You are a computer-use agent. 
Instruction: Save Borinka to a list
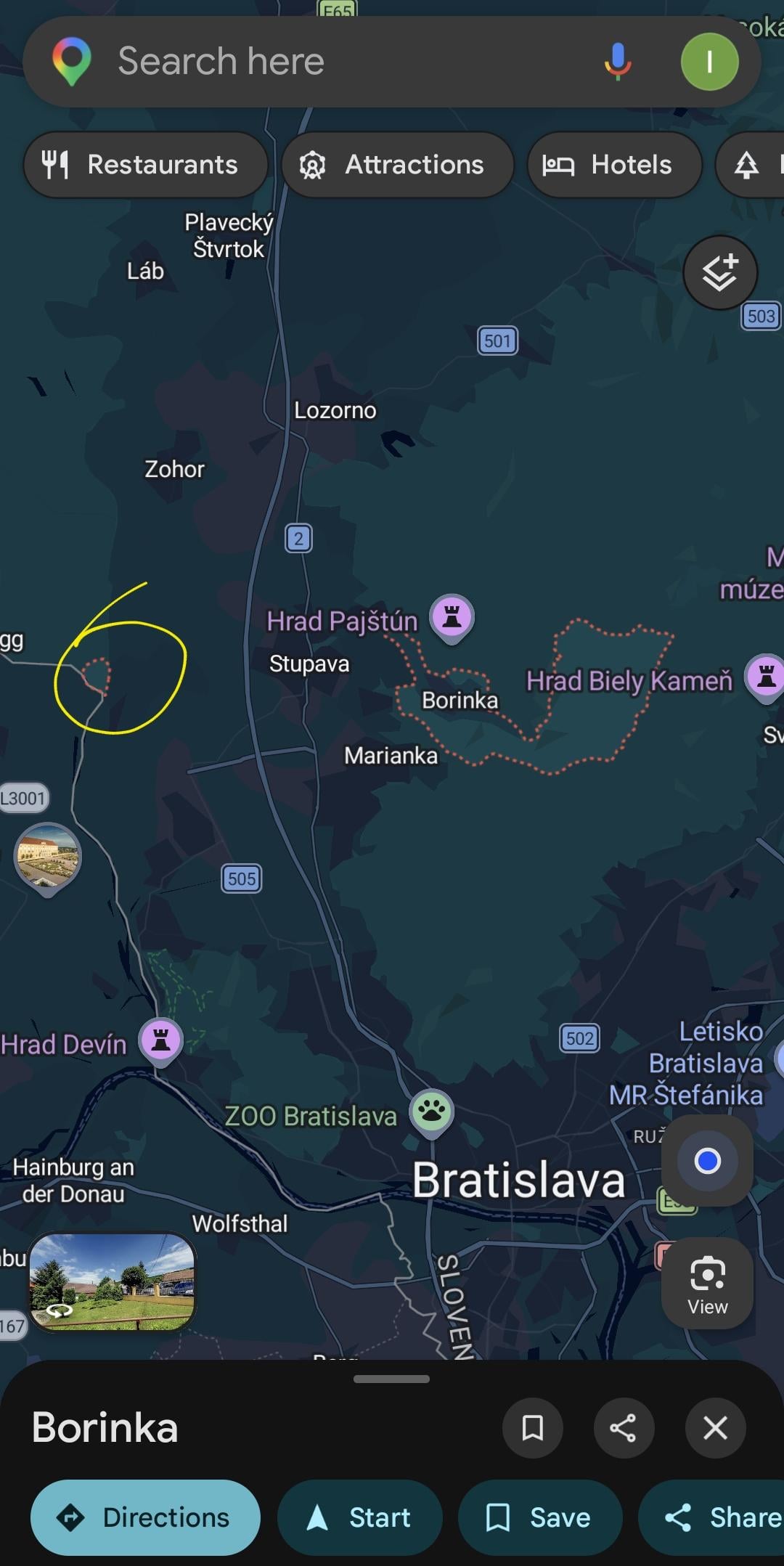[540, 1517]
